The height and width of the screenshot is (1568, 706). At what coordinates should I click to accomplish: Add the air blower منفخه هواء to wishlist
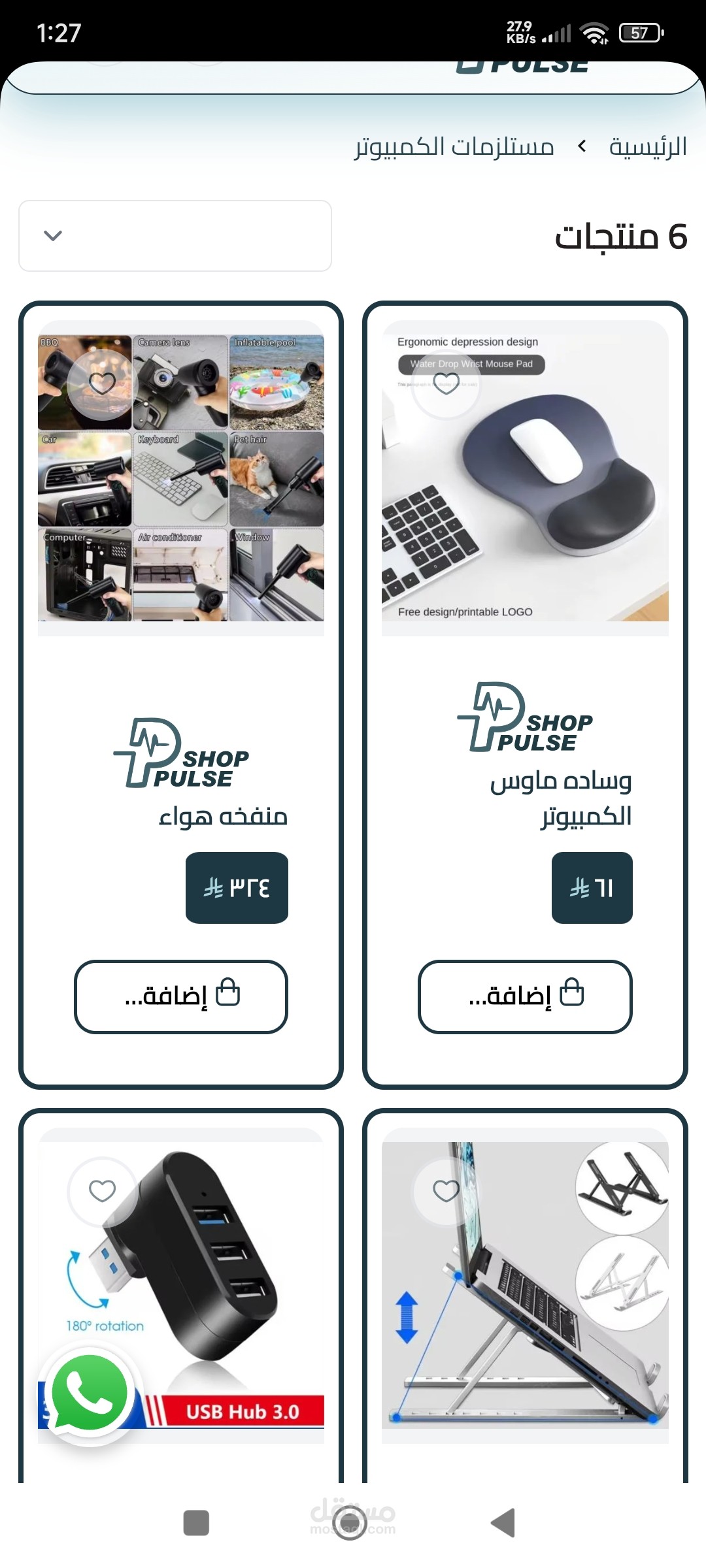pyautogui.click(x=102, y=384)
